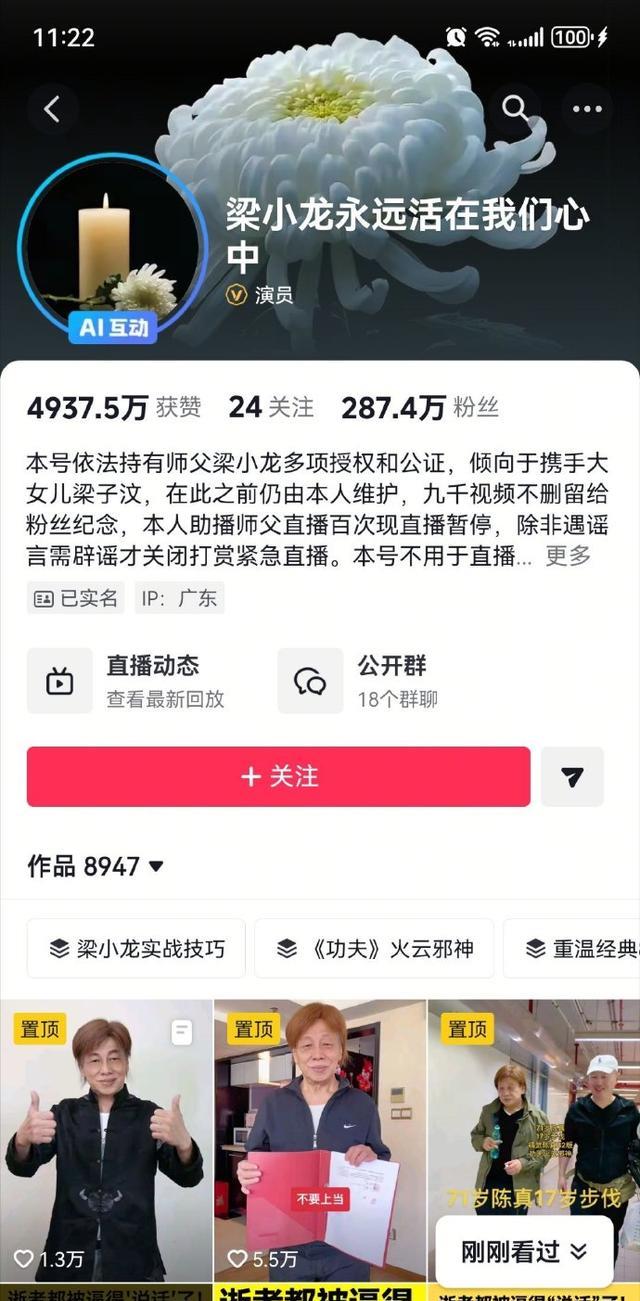Open the three-dot overflow menu
Viewport: 640px width, 1301px height.
coord(586,109)
